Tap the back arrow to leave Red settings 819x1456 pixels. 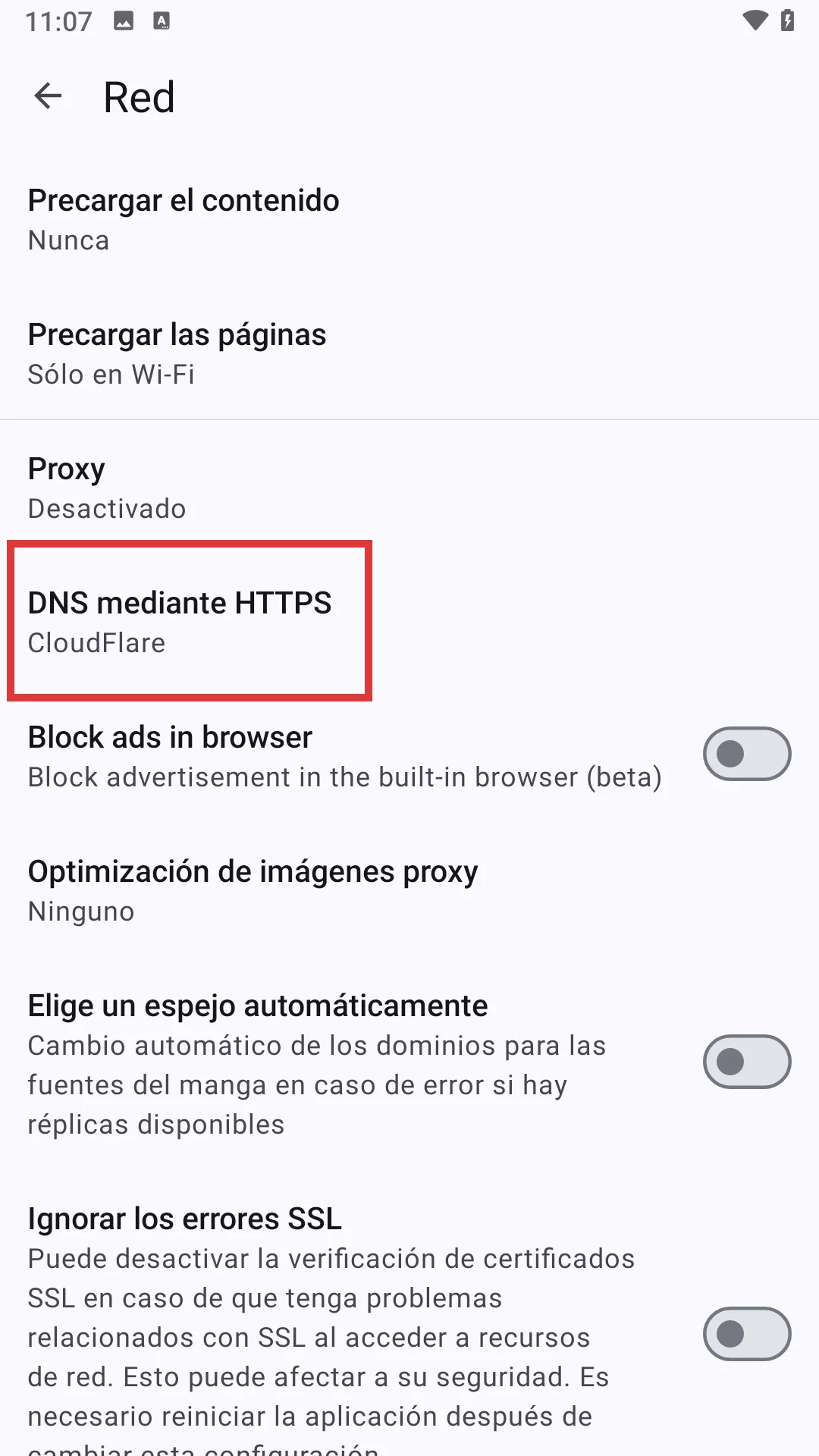pos(48,96)
